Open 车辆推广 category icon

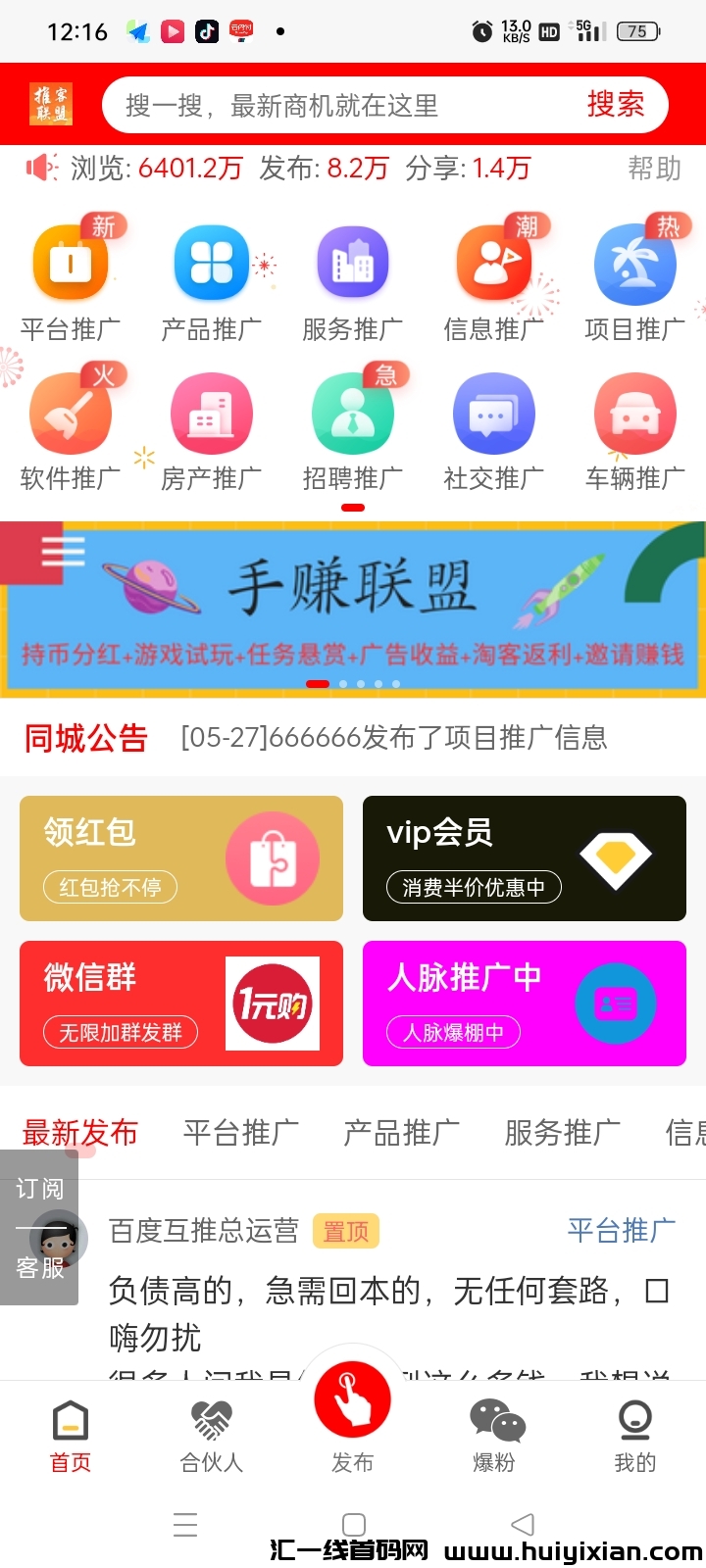click(635, 414)
